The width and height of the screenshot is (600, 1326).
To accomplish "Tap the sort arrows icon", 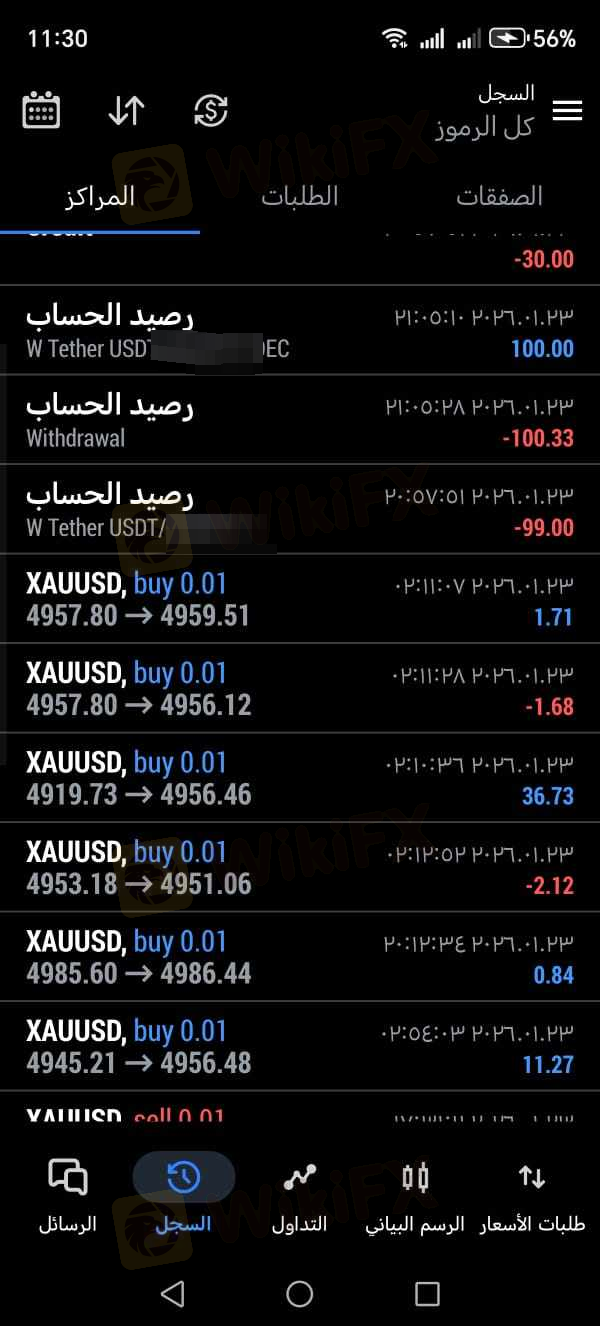I will [x=126, y=110].
